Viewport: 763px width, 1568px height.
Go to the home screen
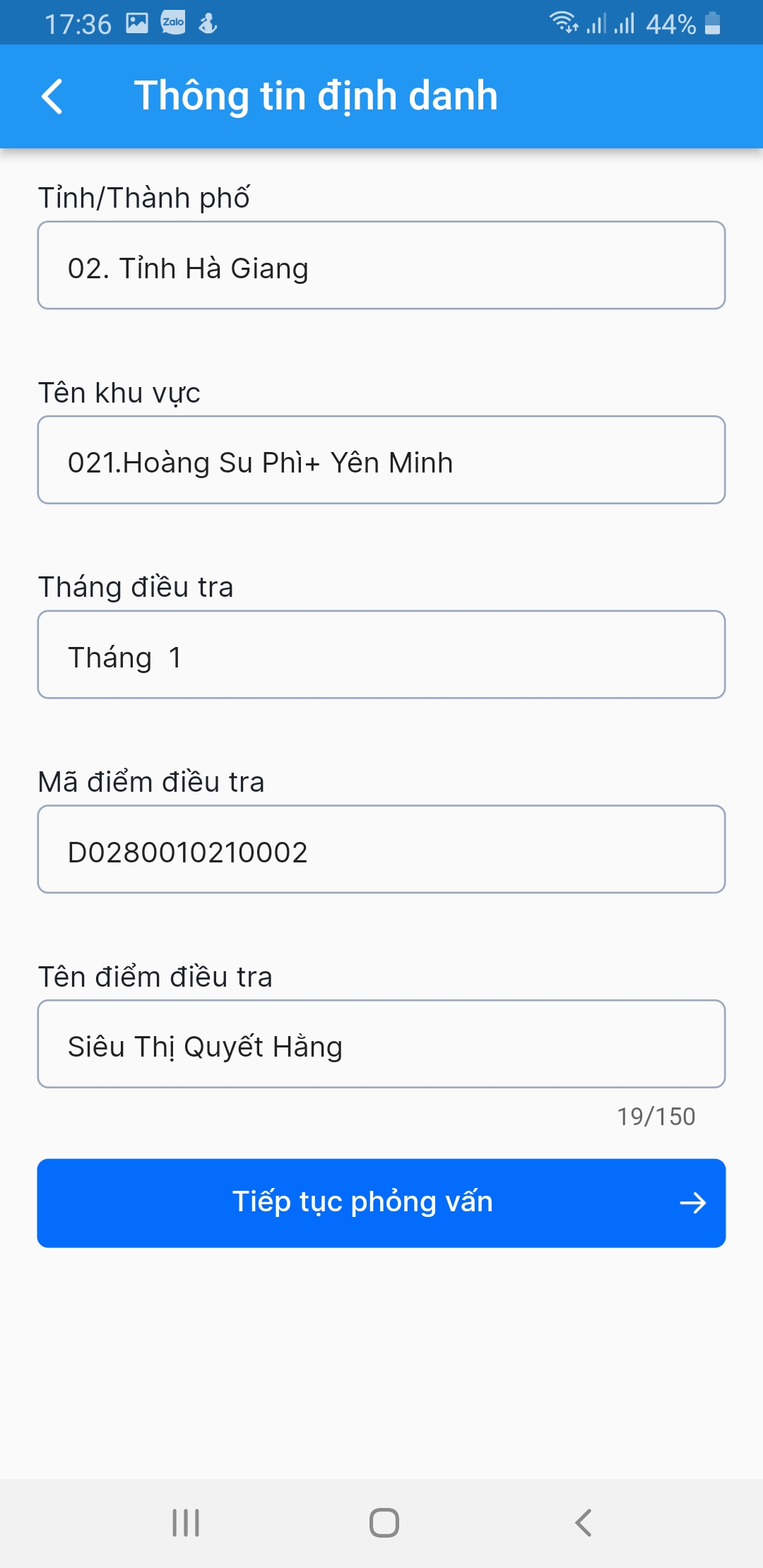click(x=384, y=1523)
